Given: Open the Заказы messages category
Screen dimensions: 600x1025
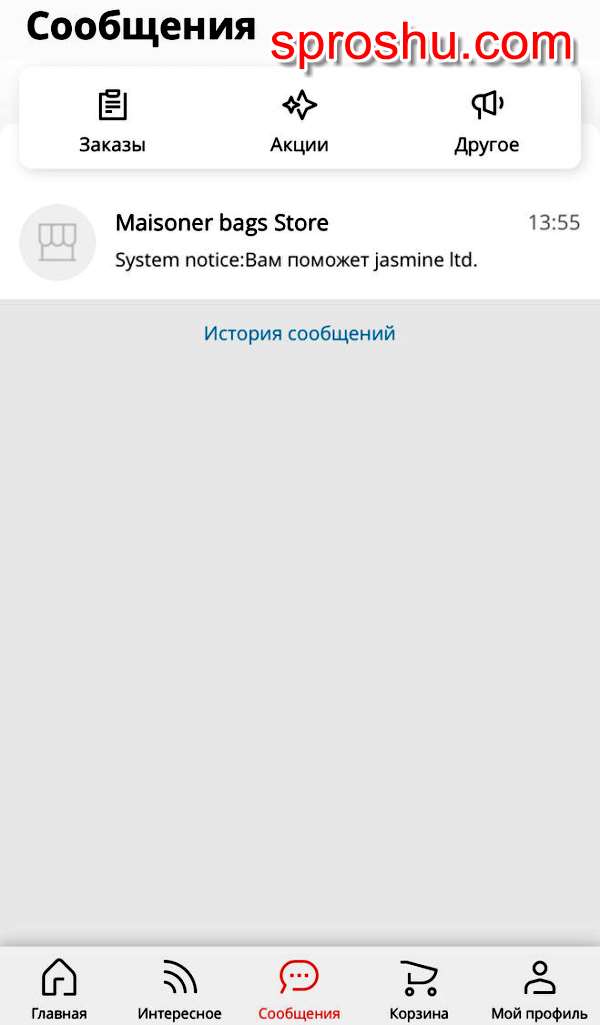Looking at the screenshot, I should point(112,121).
